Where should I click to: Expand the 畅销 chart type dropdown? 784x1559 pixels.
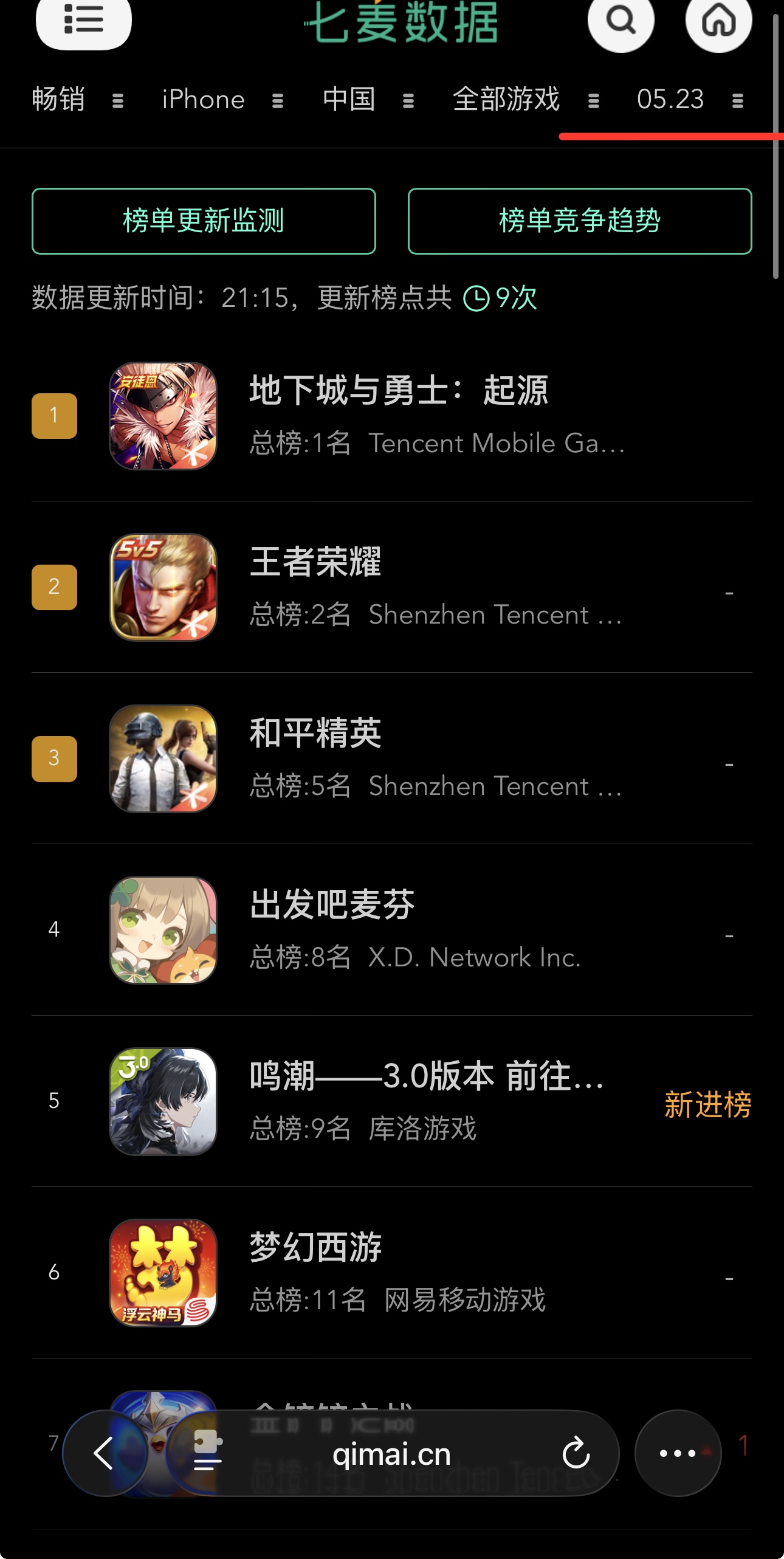77,100
